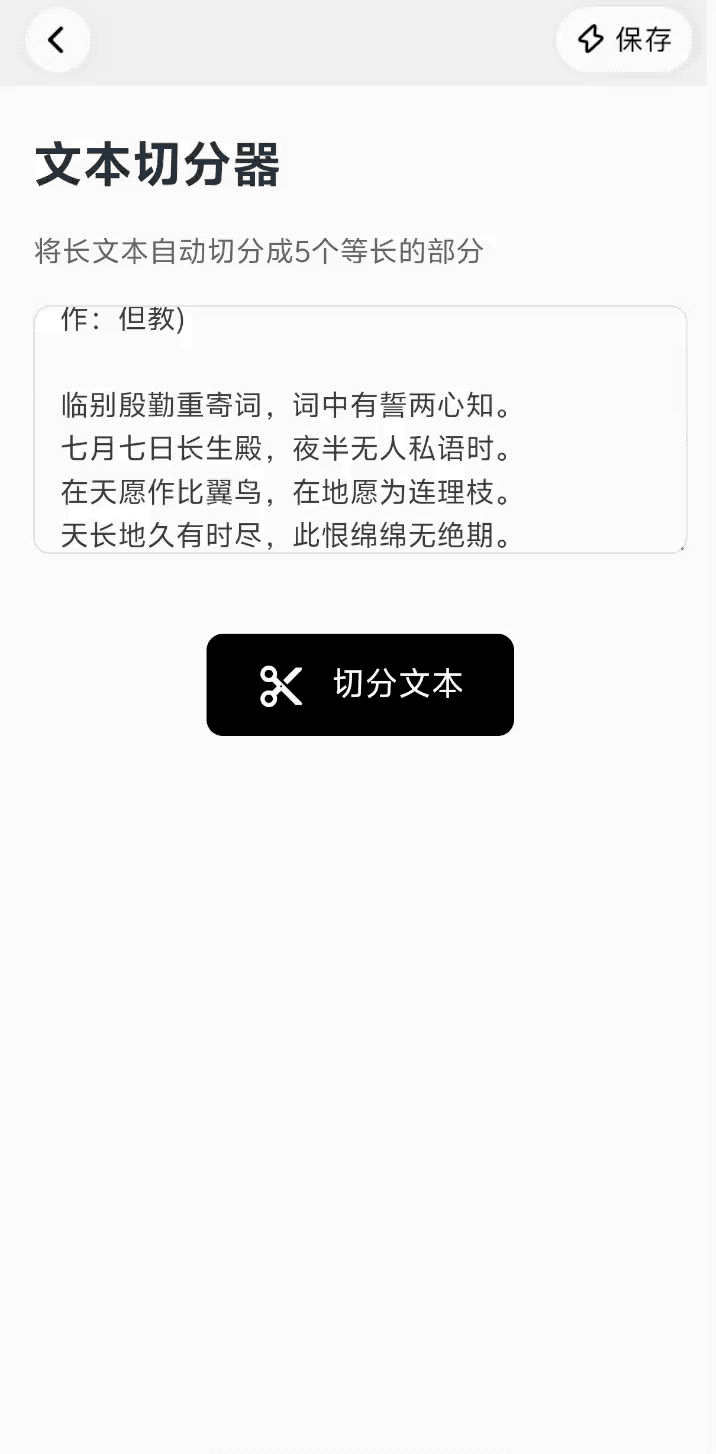Screen dimensions: 716x1454
Task: Go back using the top-left arrow
Action: [57, 40]
